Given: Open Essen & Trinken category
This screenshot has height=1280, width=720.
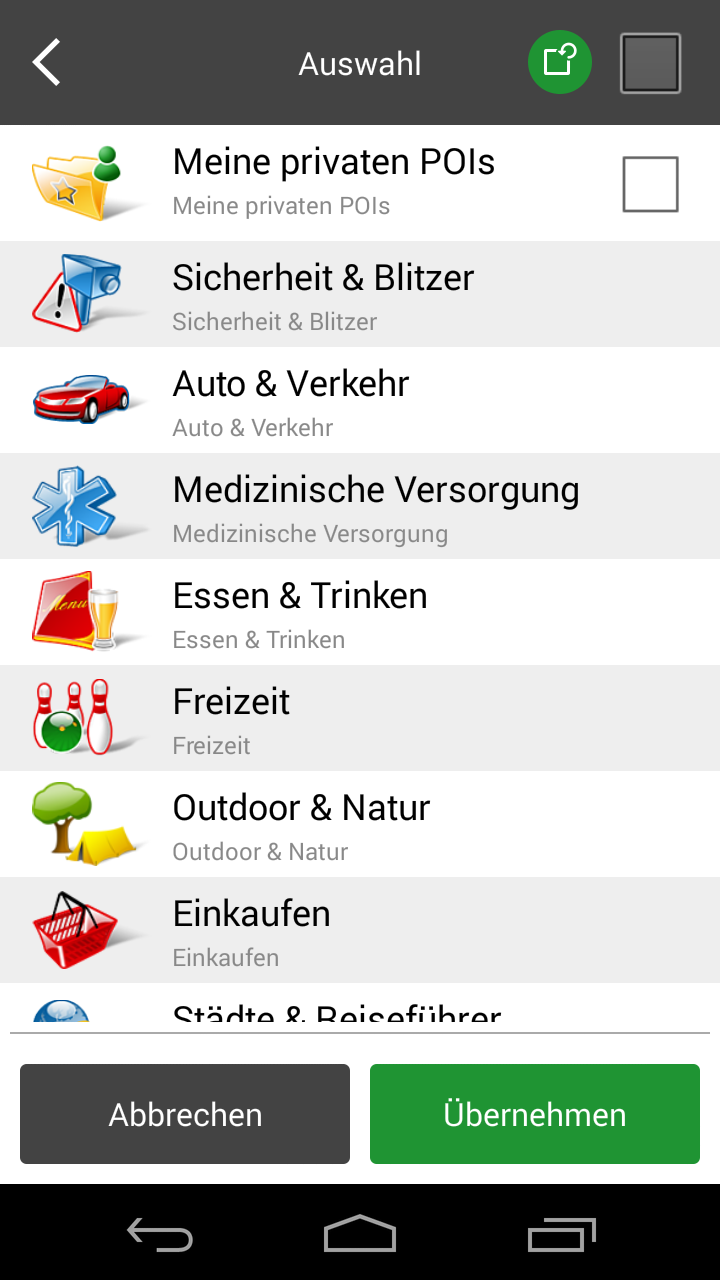Looking at the screenshot, I should tap(360, 612).
